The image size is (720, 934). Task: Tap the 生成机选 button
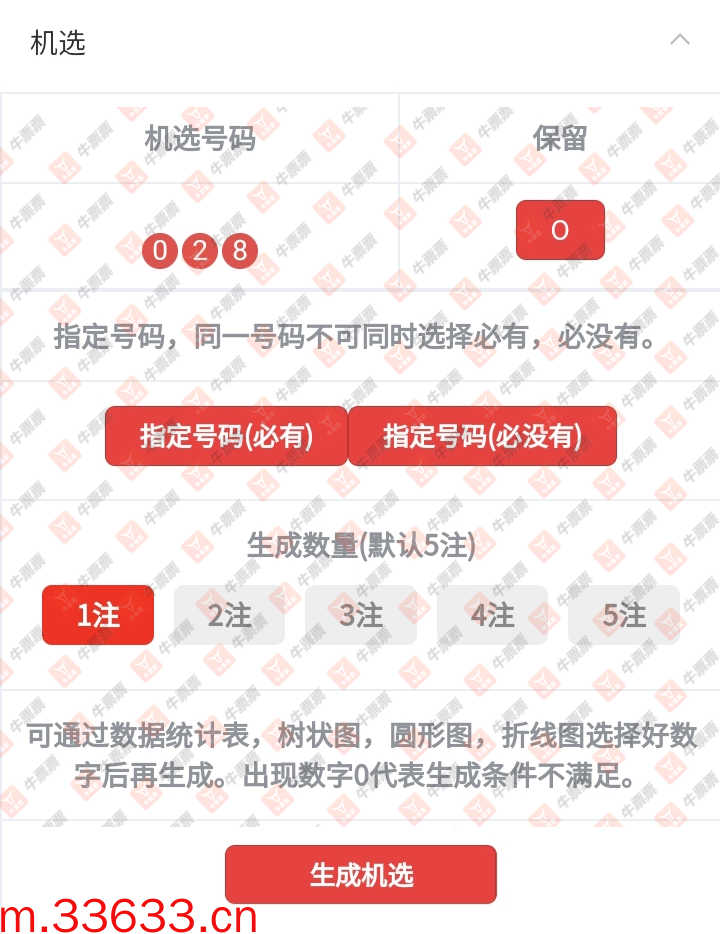360,874
